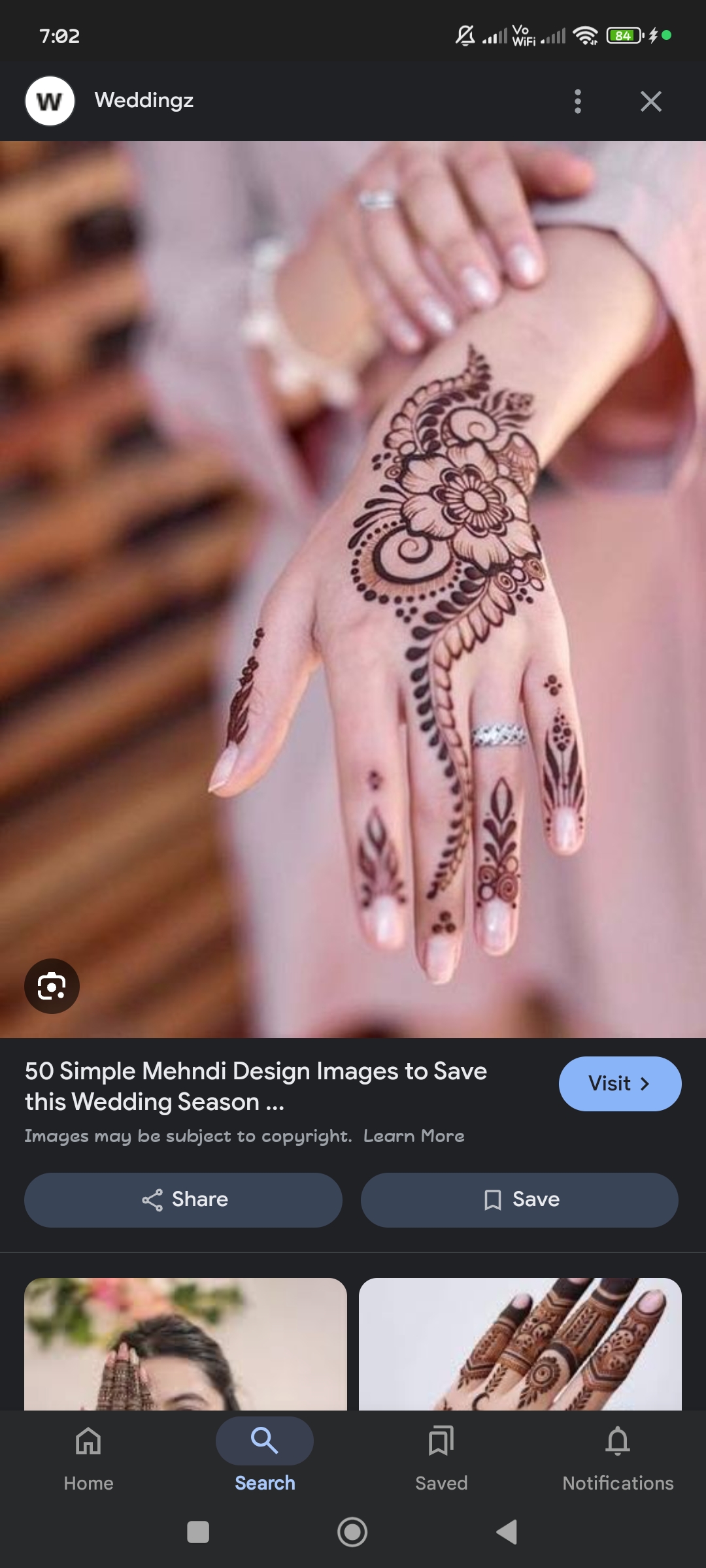
Task: Go back using system back button
Action: (x=507, y=1531)
